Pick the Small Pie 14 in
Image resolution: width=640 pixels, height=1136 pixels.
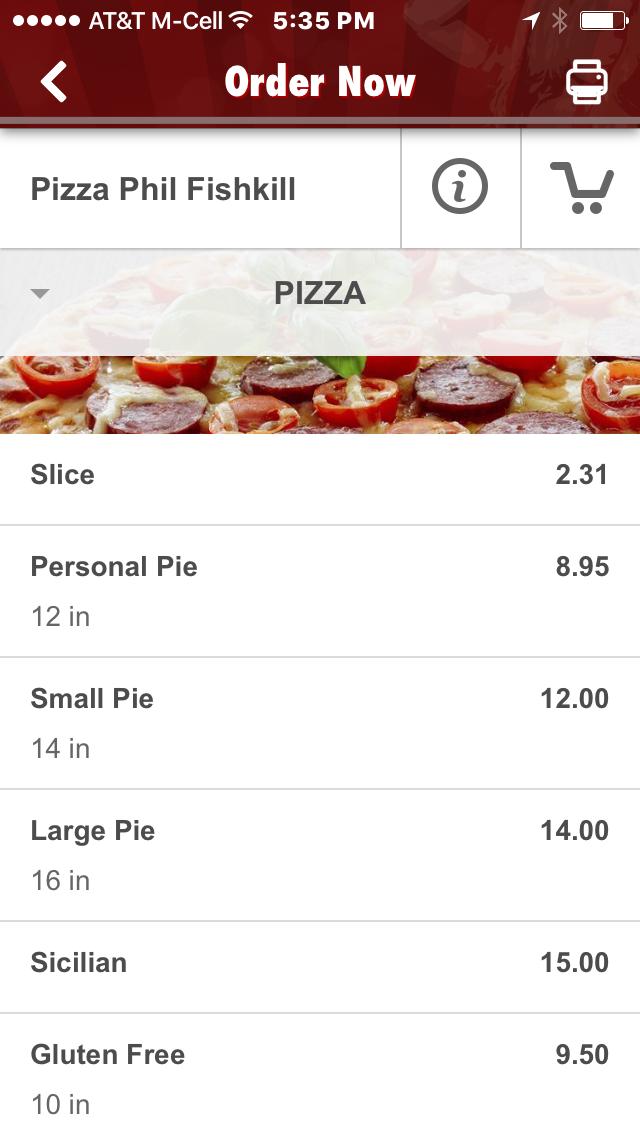coord(320,723)
